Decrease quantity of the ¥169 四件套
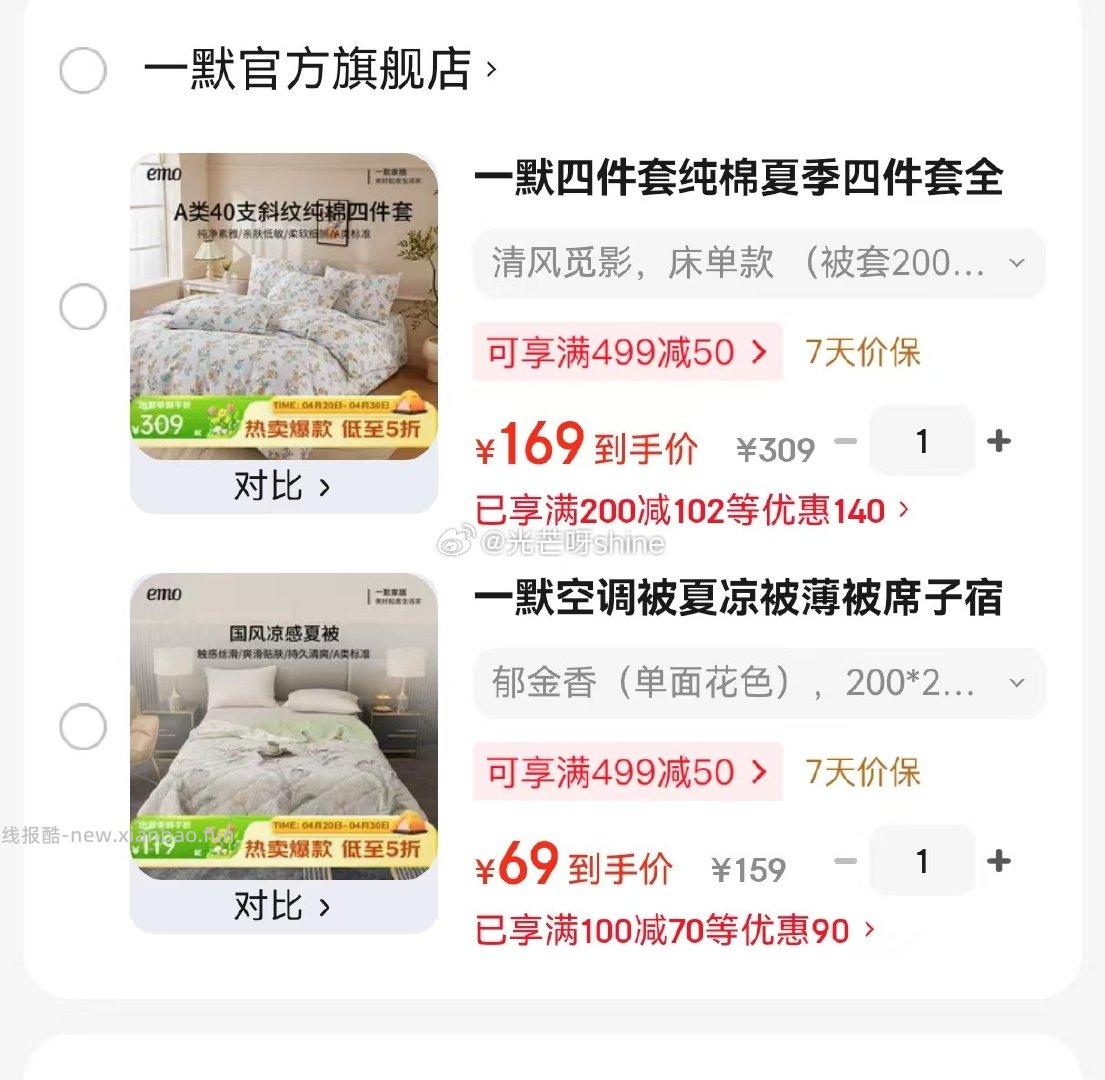 pyautogui.click(x=846, y=440)
